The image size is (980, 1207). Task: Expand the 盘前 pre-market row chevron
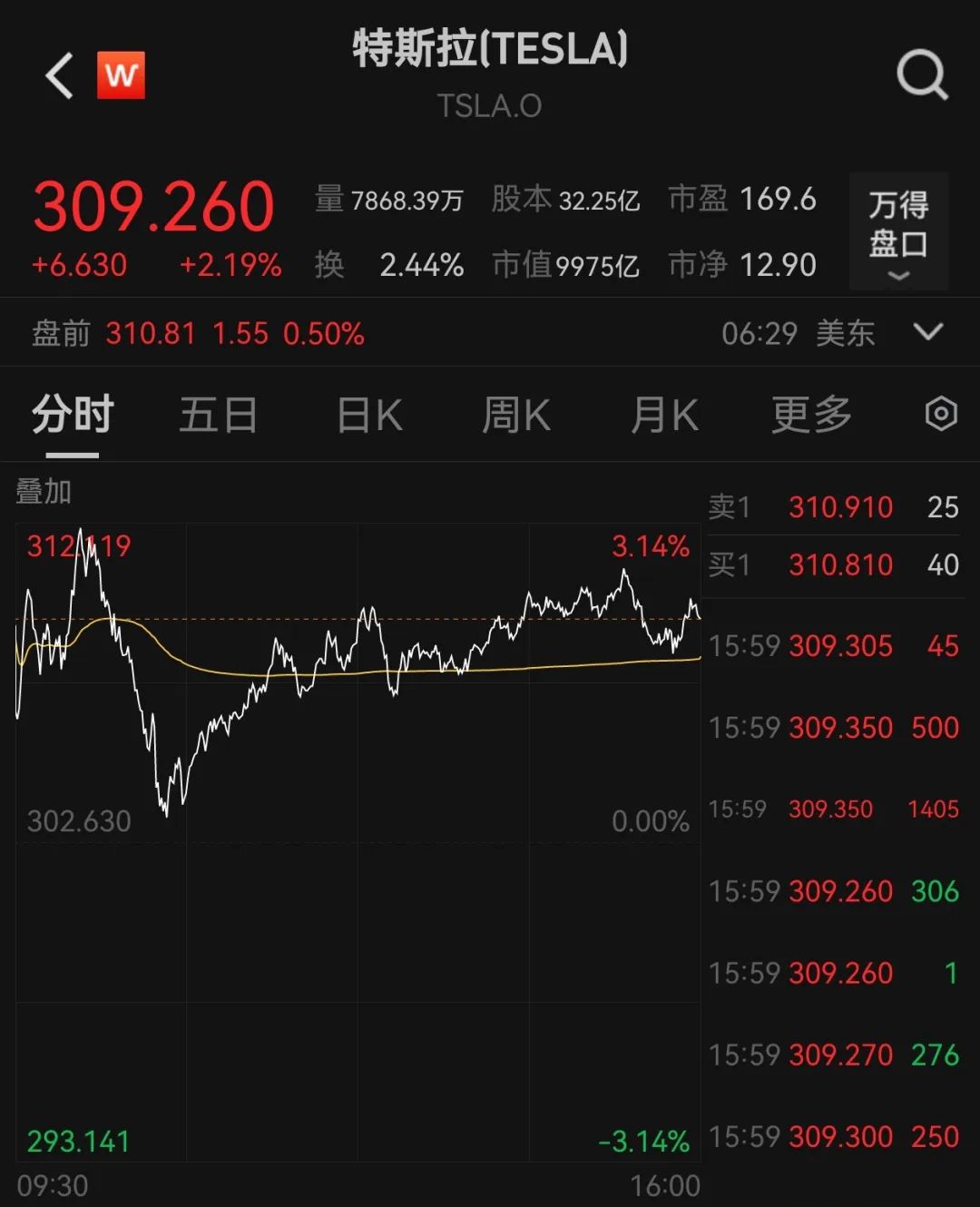pos(928,332)
